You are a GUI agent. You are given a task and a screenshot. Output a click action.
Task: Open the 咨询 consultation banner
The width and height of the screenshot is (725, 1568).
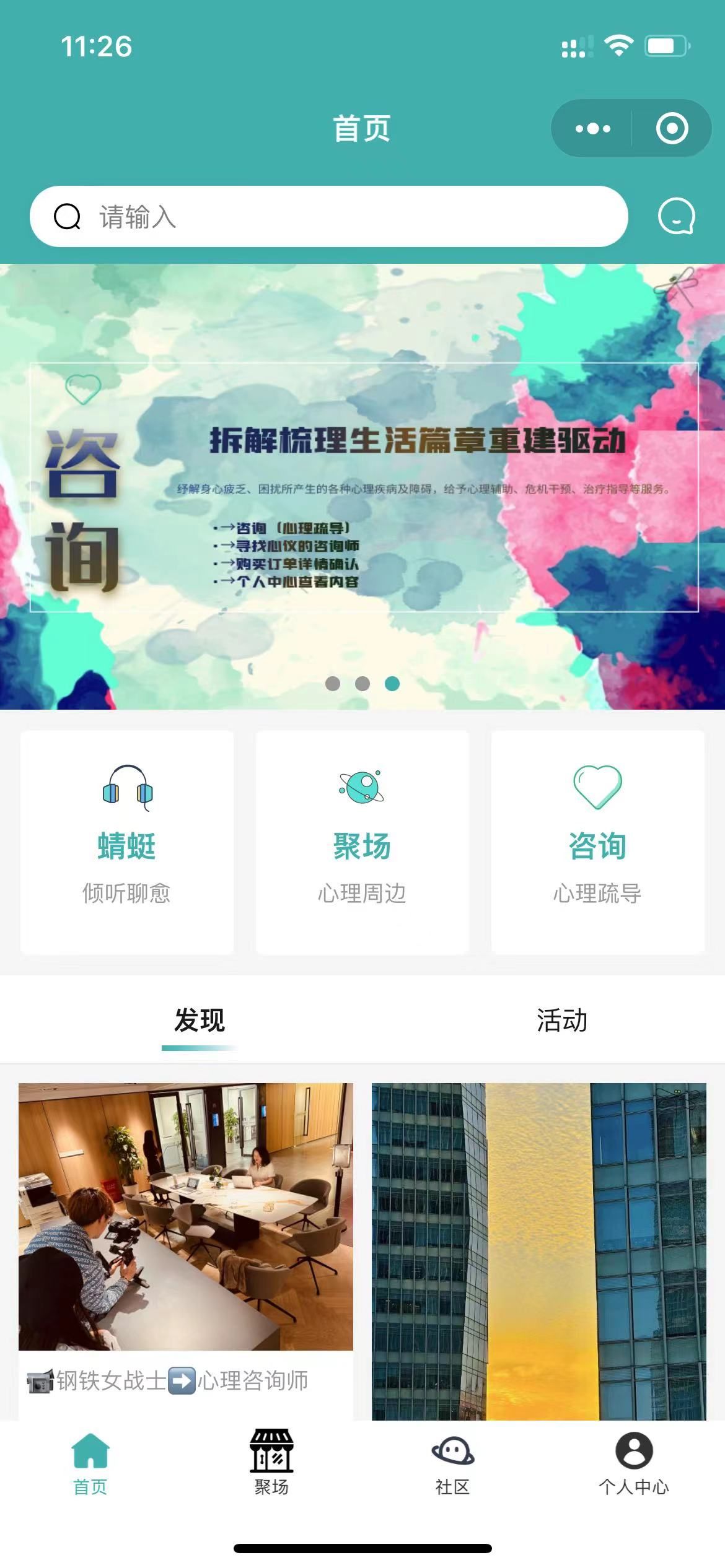tap(362, 486)
